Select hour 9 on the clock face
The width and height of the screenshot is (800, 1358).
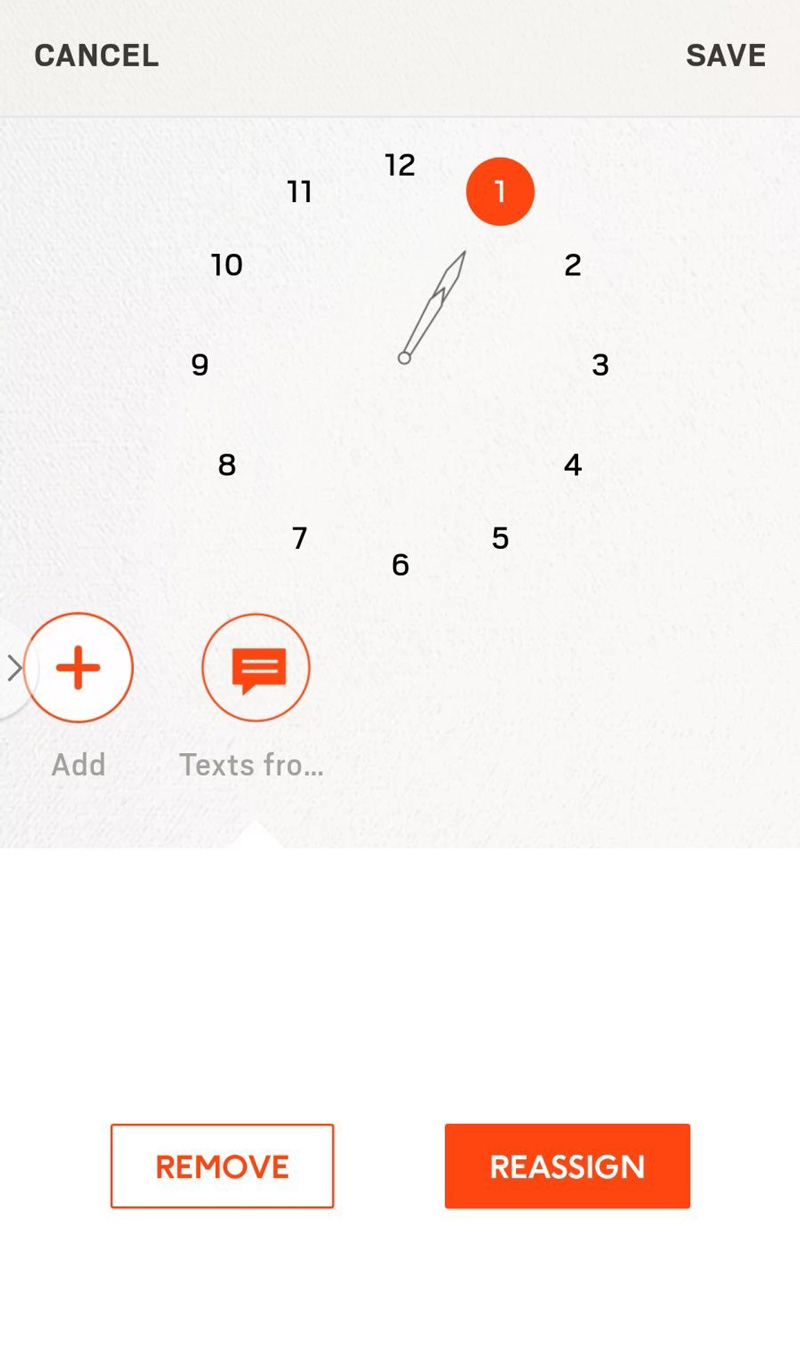tap(199, 365)
